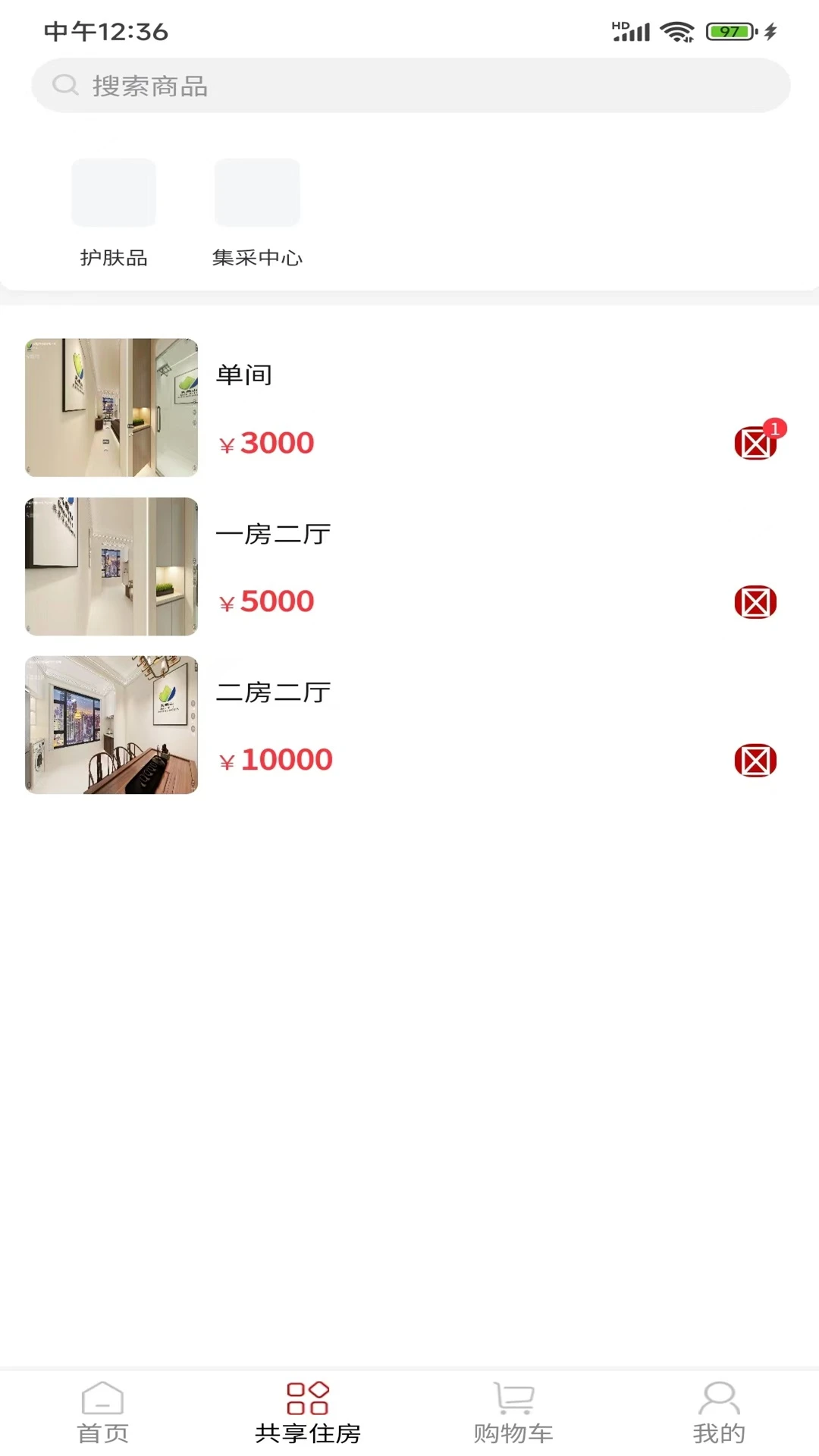The height and width of the screenshot is (1456, 819).
Task: Go to the 购物车 tab
Action: [513, 1413]
